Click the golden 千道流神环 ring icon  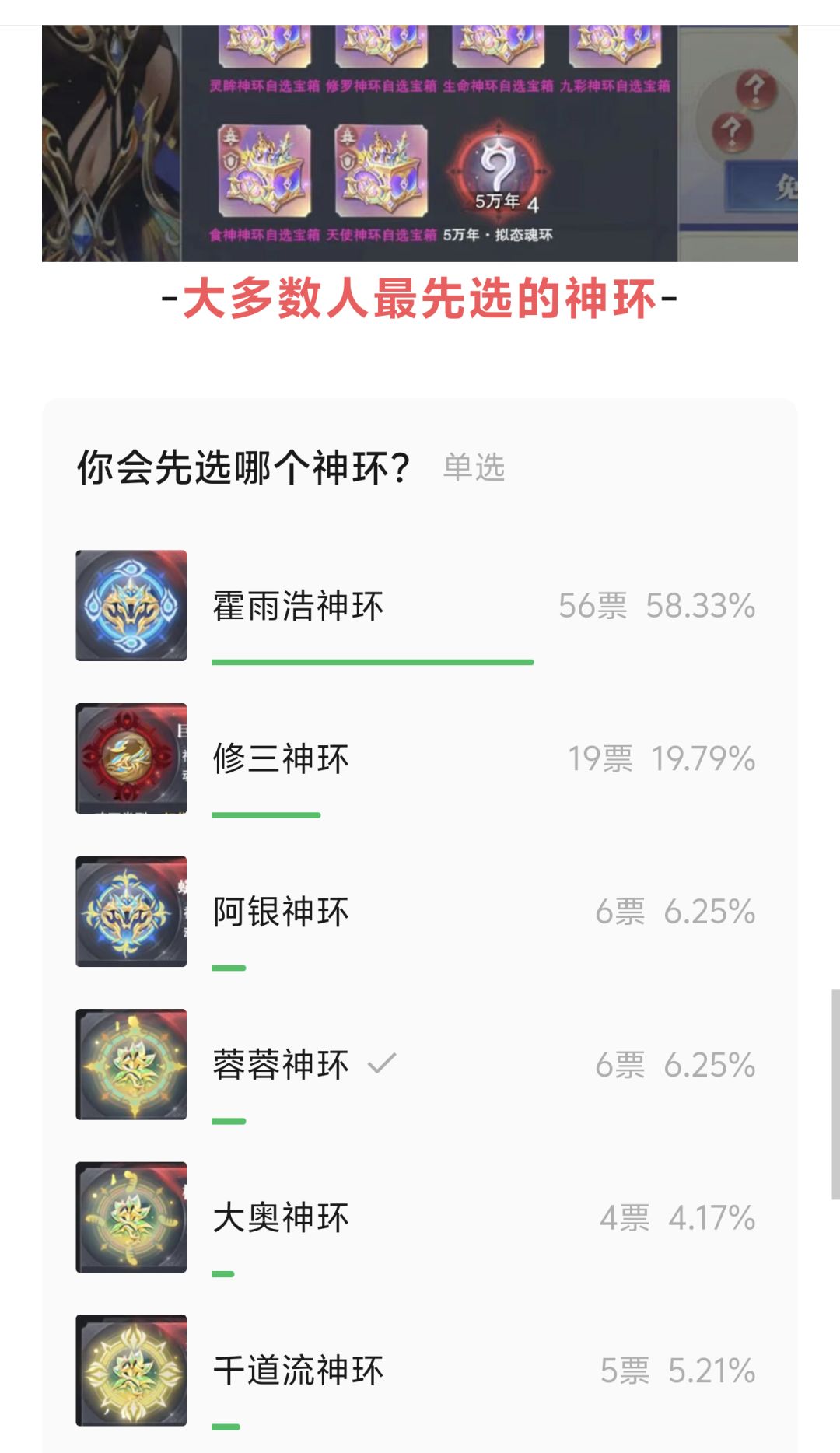(x=131, y=1369)
